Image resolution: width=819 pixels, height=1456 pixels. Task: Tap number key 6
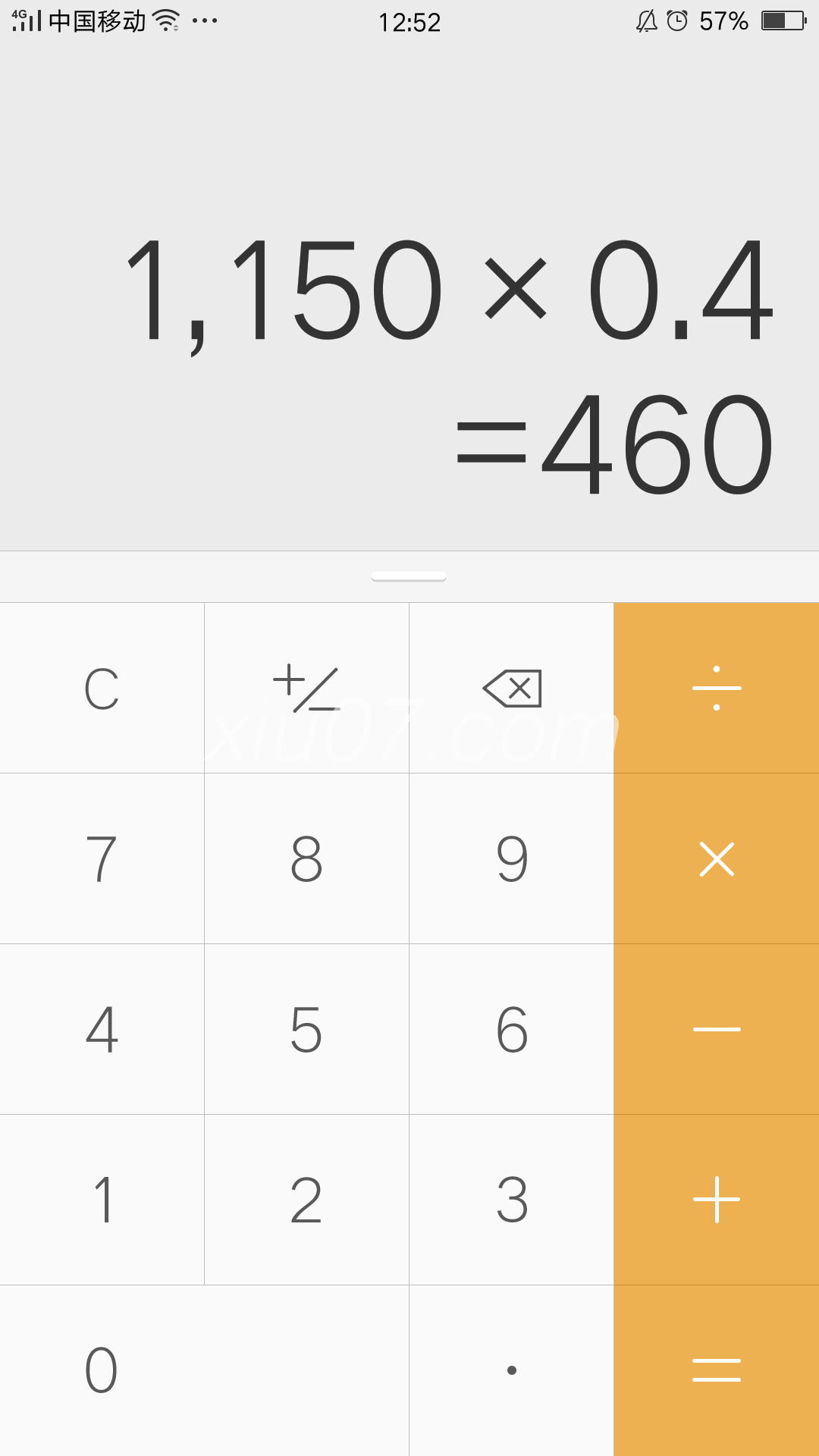[512, 1030]
